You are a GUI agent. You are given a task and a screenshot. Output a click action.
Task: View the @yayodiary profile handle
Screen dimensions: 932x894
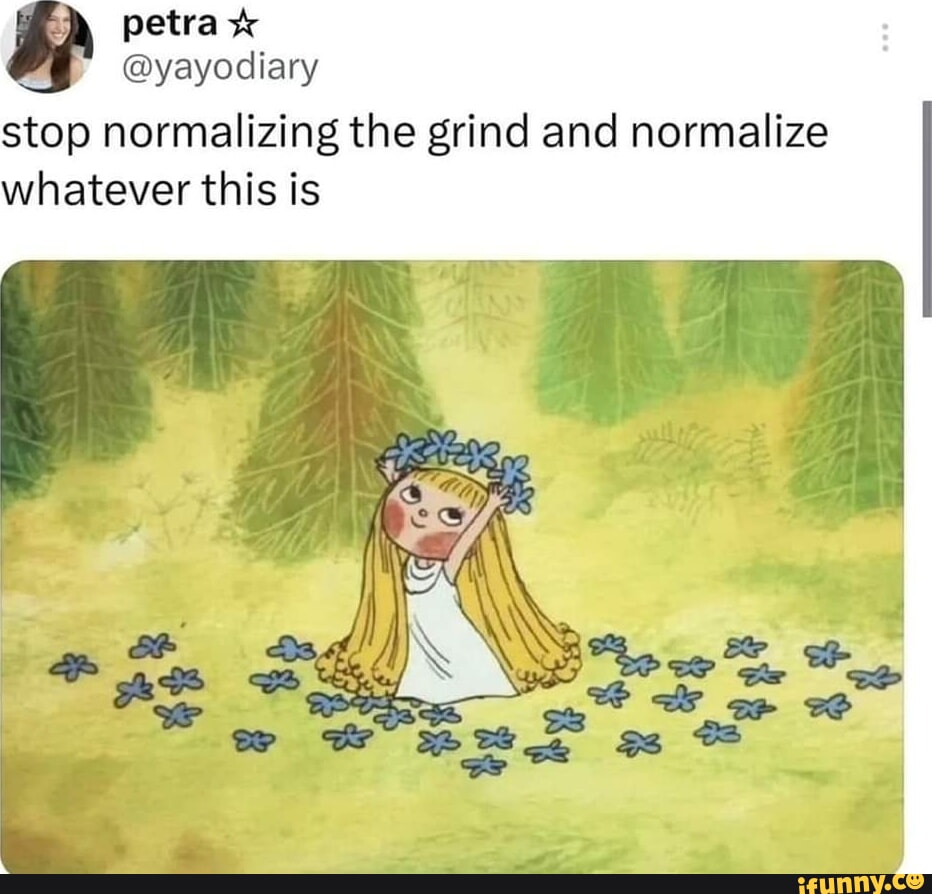tap(220, 68)
